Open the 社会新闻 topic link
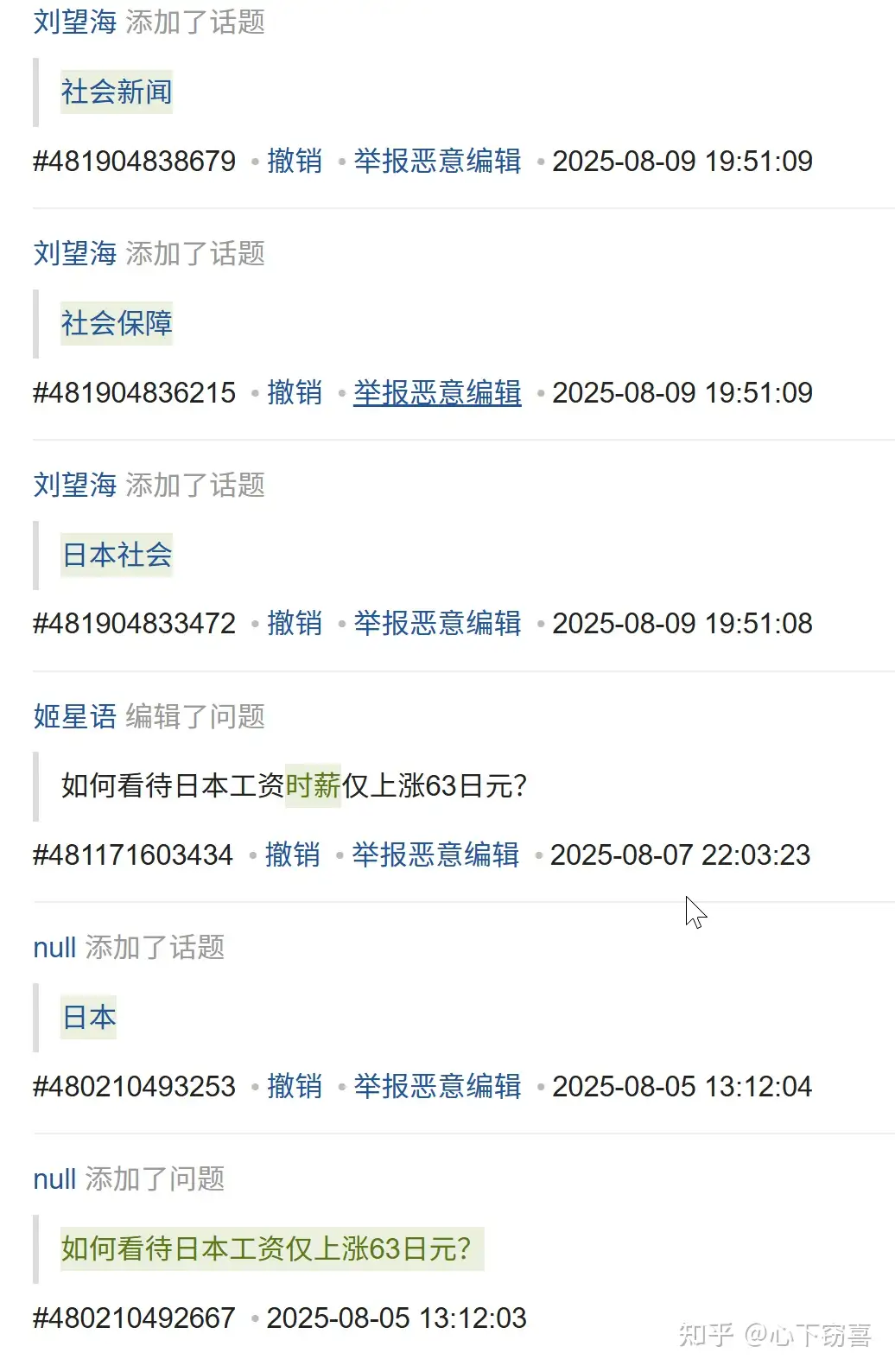The width and height of the screenshot is (895, 1372). click(117, 92)
